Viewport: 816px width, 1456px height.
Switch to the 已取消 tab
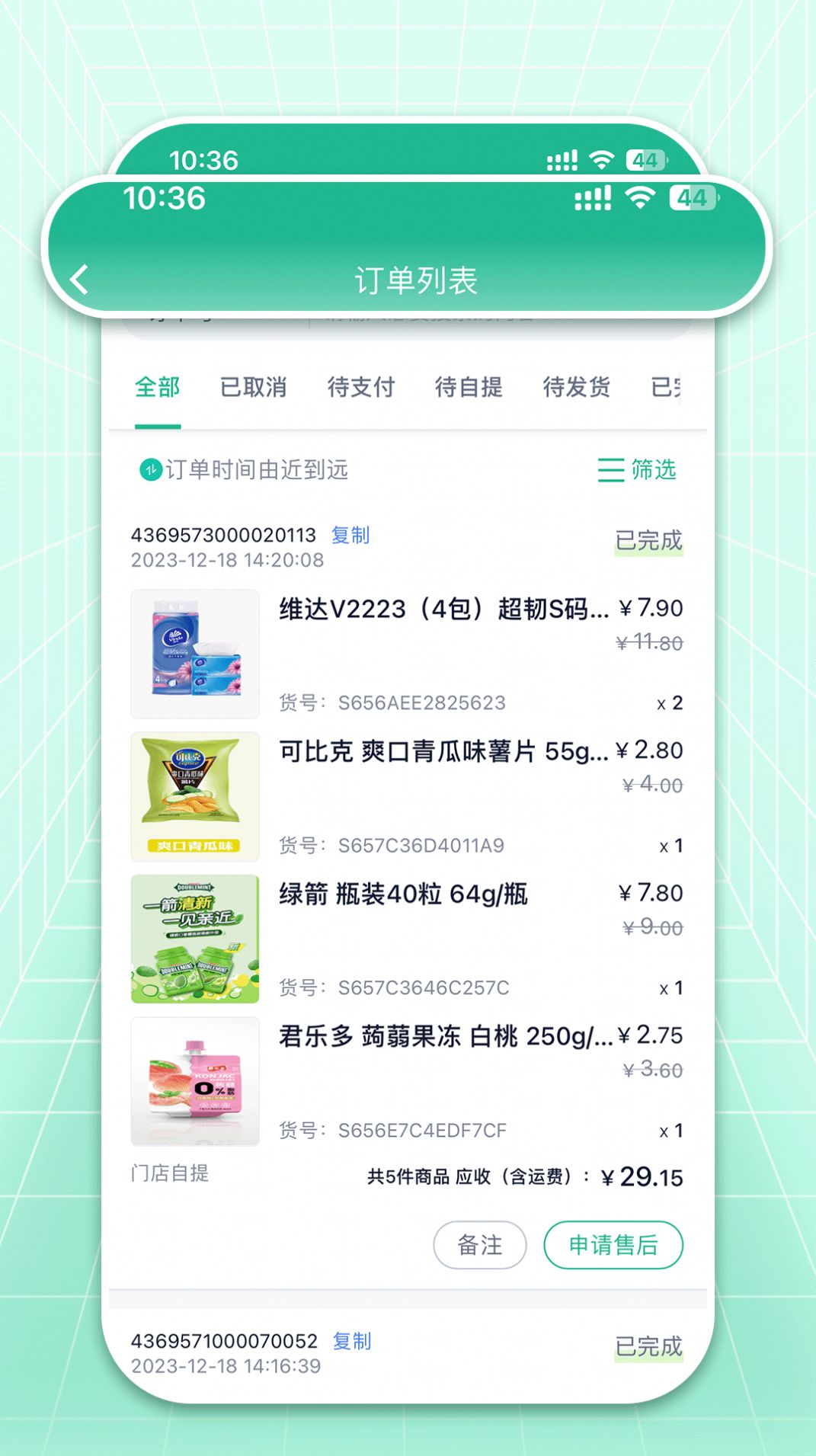254,388
